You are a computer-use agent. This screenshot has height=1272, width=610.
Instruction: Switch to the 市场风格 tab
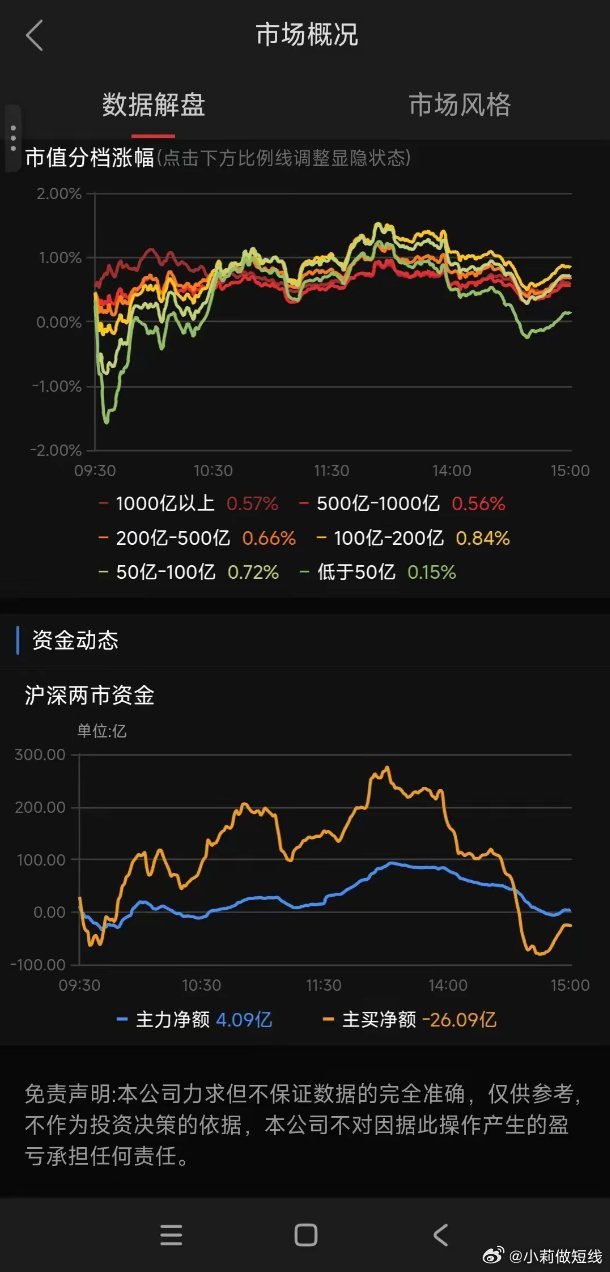459,104
